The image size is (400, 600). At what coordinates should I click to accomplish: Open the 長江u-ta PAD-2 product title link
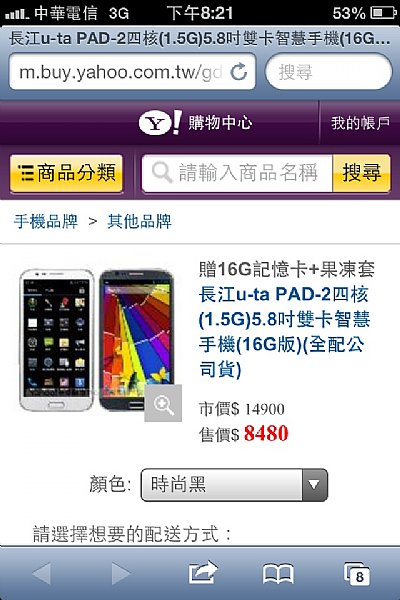pyautogui.click(x=284, y=332)
